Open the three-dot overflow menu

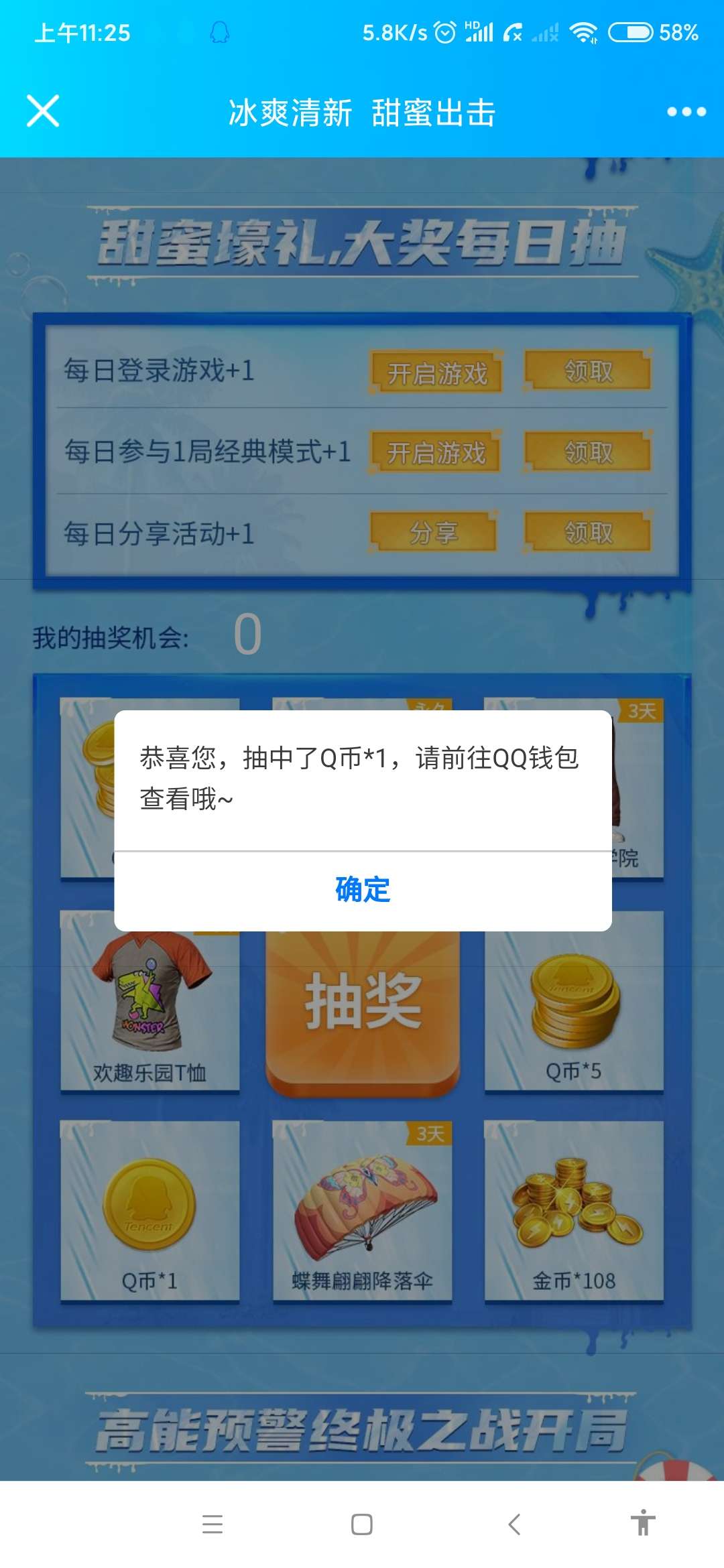click(x=686, y=112)
